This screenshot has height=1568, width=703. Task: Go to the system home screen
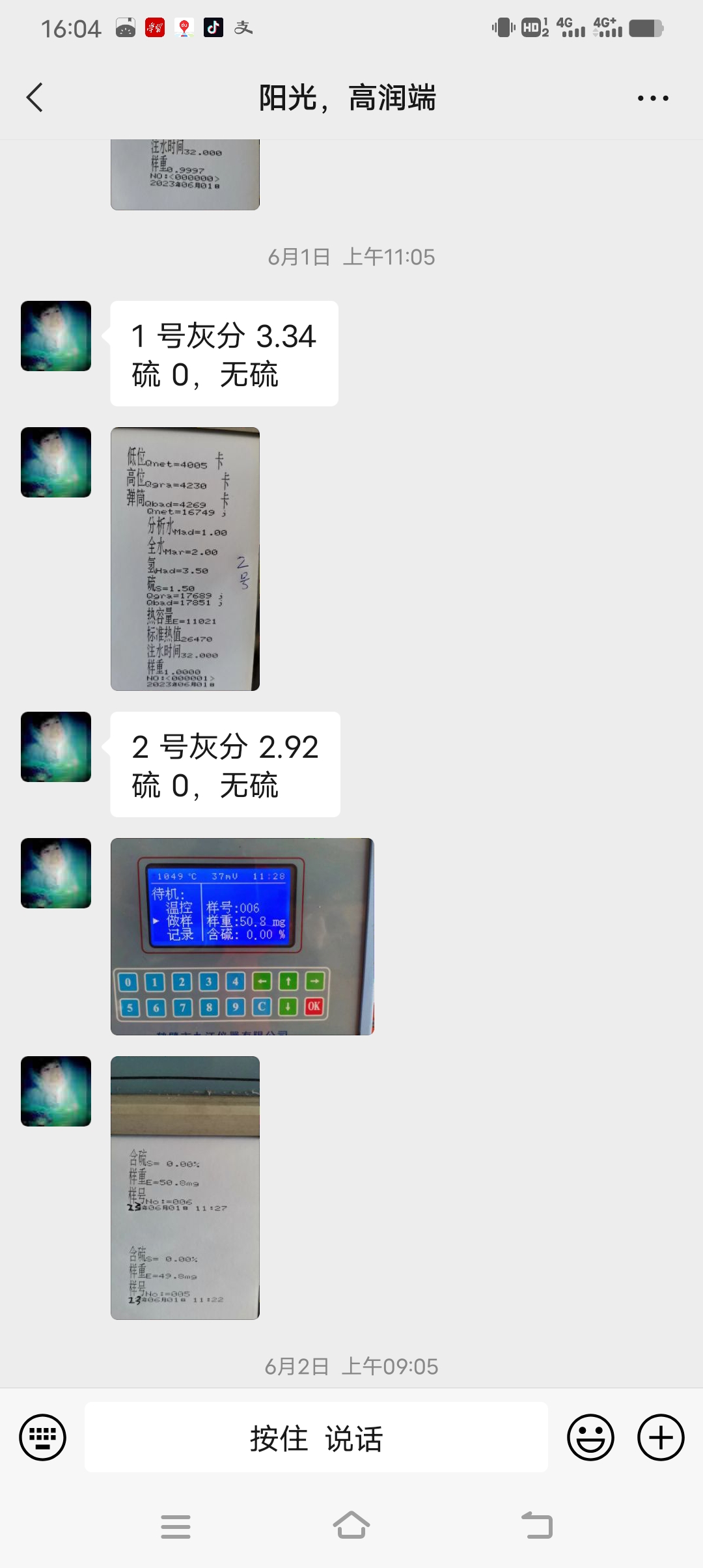[x=351, y=1526]
